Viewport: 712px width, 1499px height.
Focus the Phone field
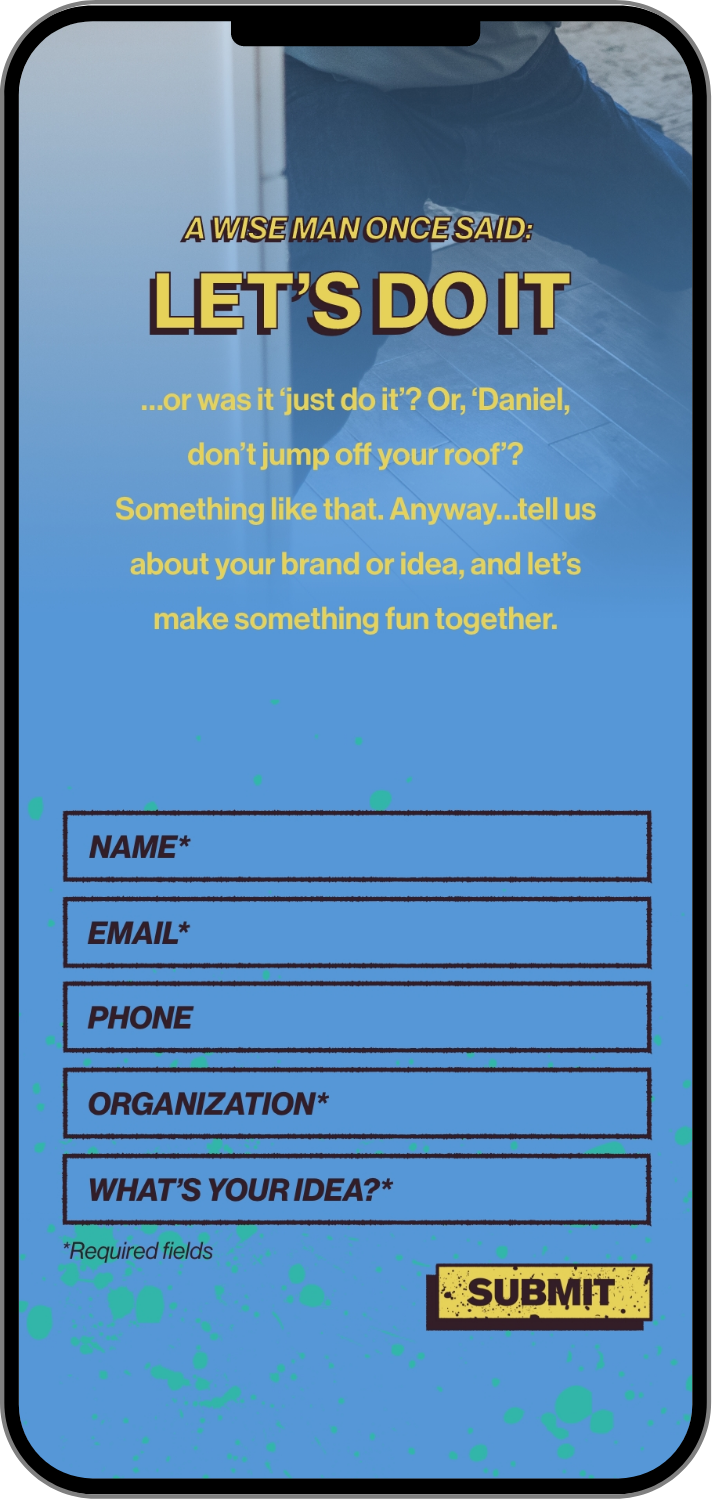coord(357,1017)
